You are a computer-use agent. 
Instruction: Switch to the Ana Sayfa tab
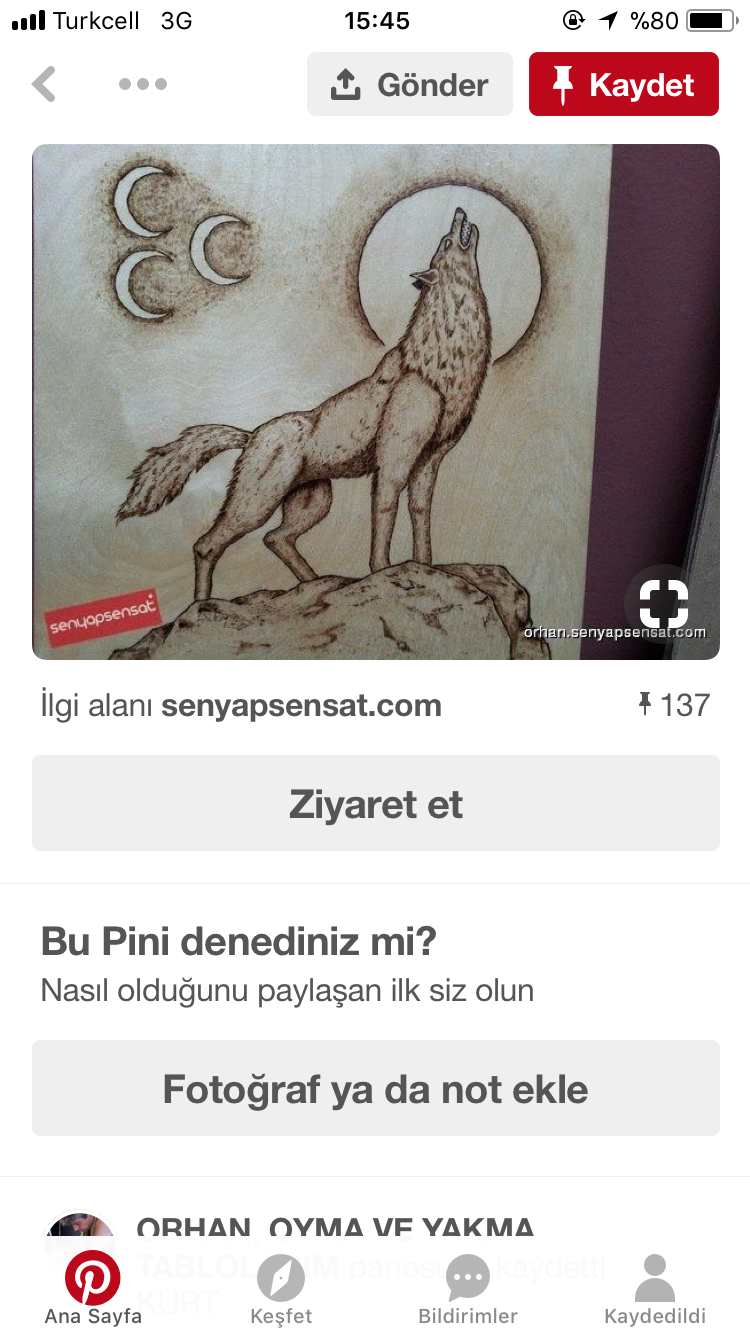(93, 1290)
